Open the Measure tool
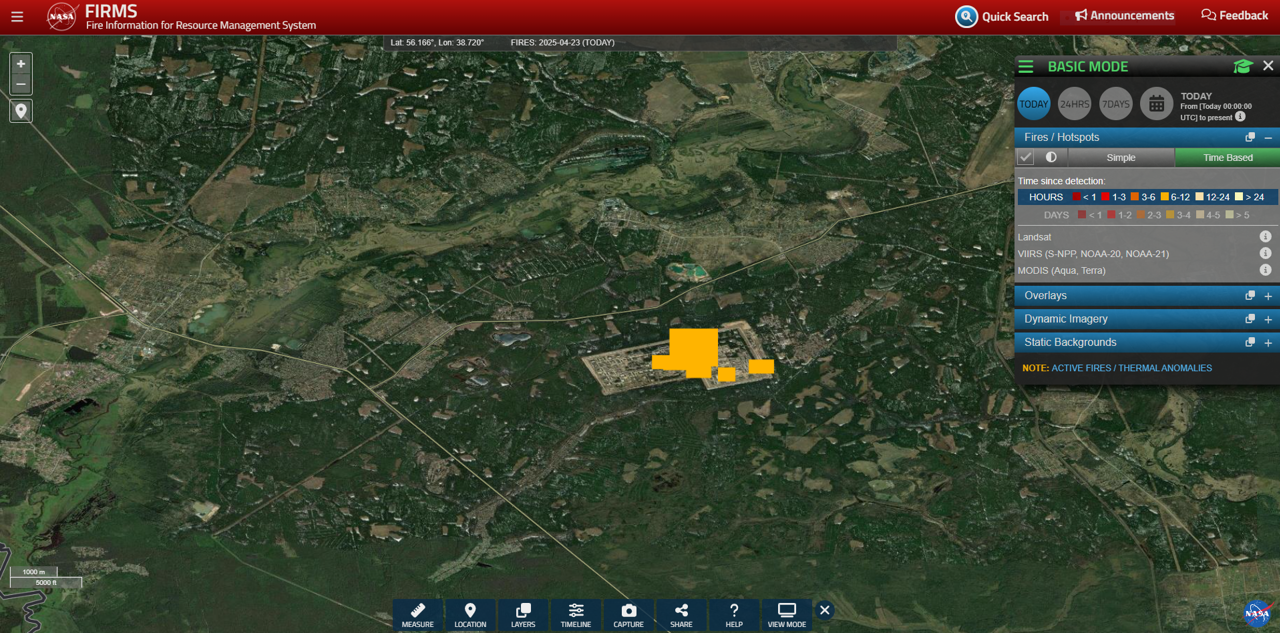Image resolution: width=1280 pixels, height=633 pixels. coord(418,615)
